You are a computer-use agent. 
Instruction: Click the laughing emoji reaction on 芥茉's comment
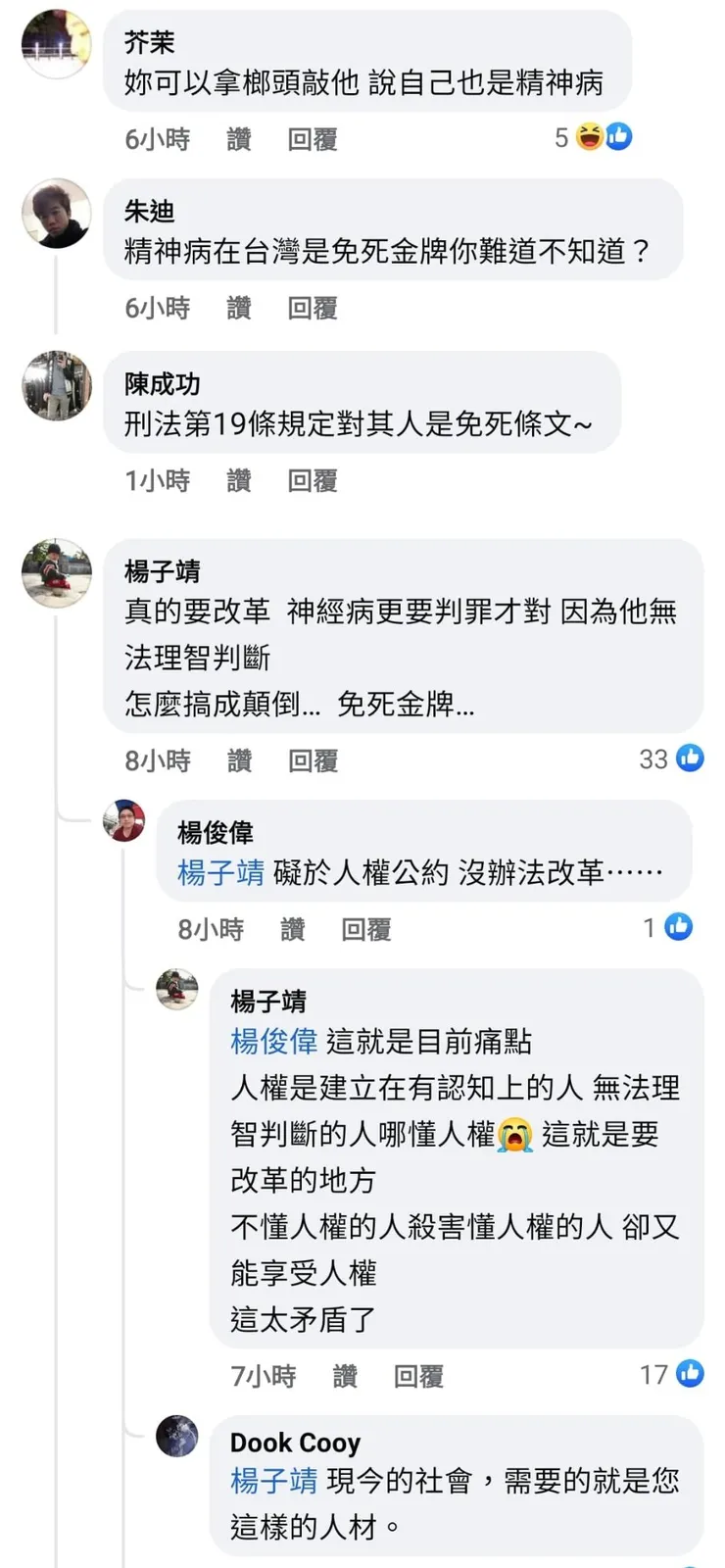pyautogui.click(x=589, y=137)
